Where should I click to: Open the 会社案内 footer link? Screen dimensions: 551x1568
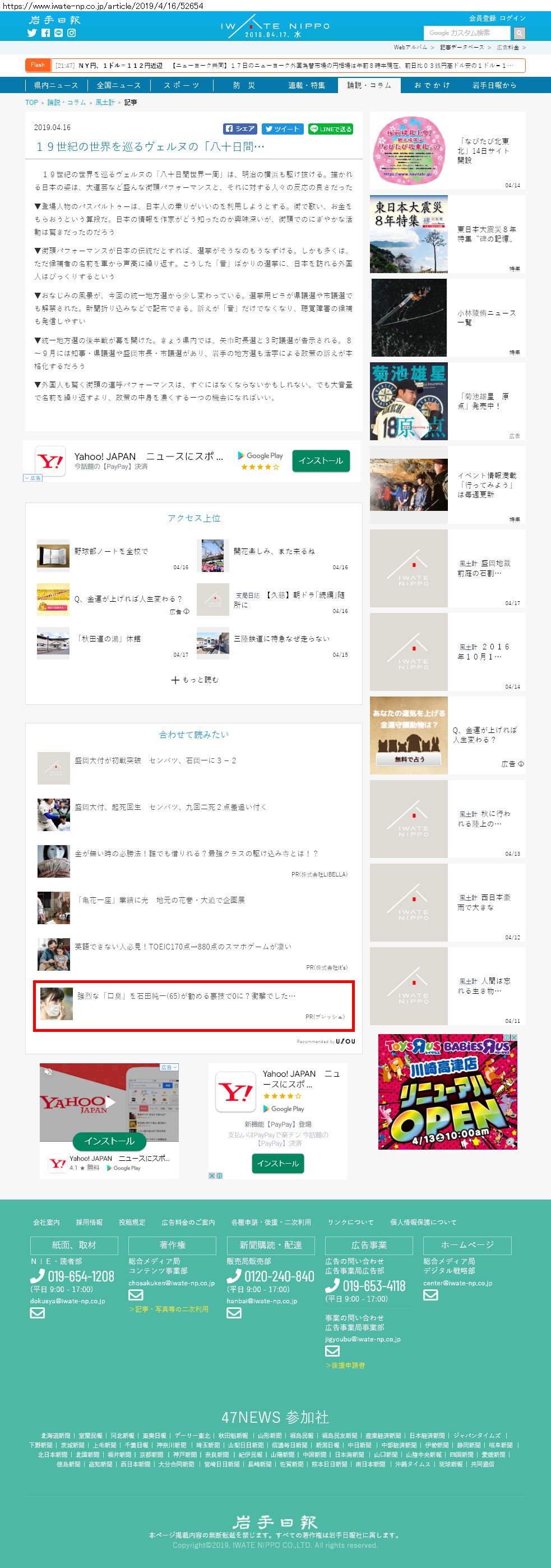[46, 1222]
